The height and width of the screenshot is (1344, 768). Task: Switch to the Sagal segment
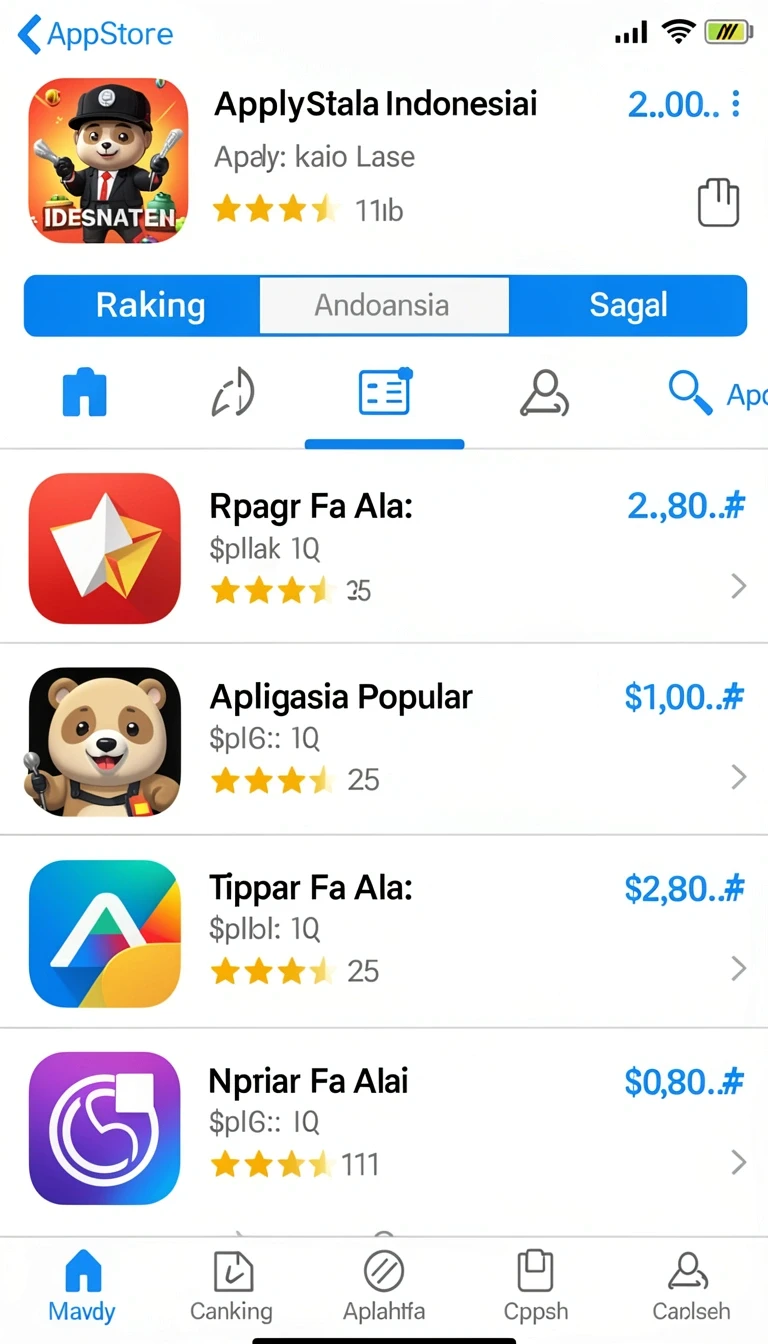[628, 305]
